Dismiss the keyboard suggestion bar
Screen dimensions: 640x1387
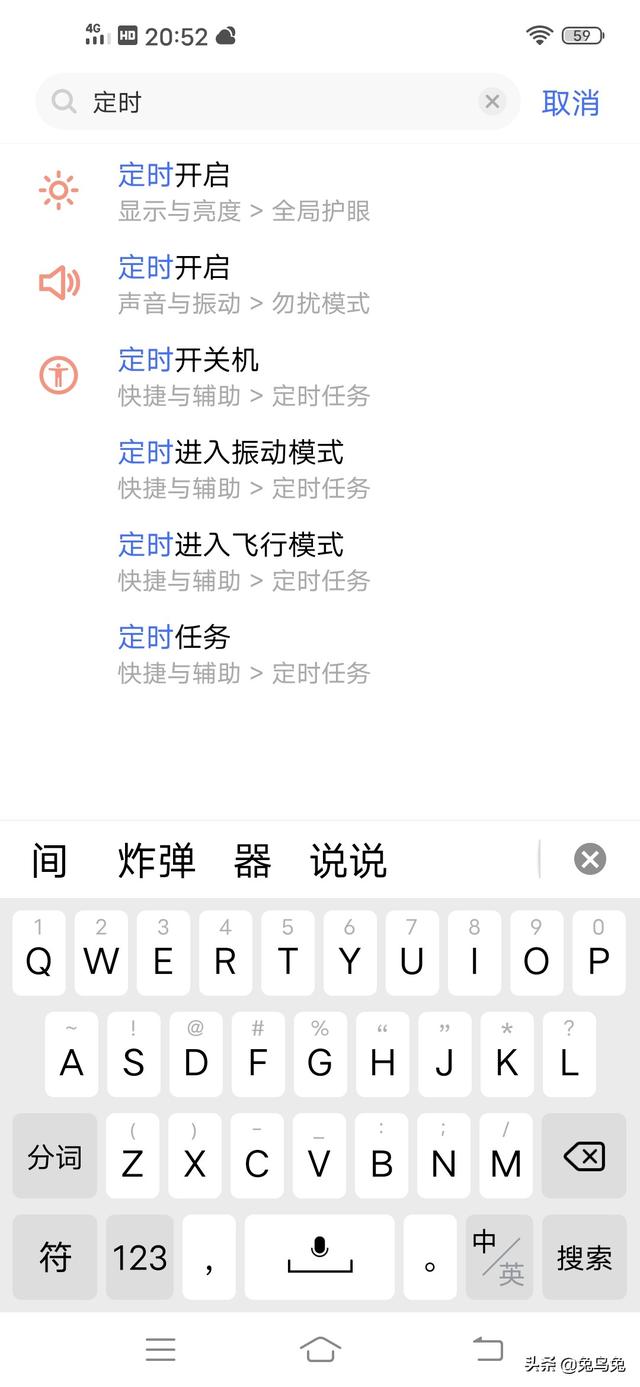point(590,859)
